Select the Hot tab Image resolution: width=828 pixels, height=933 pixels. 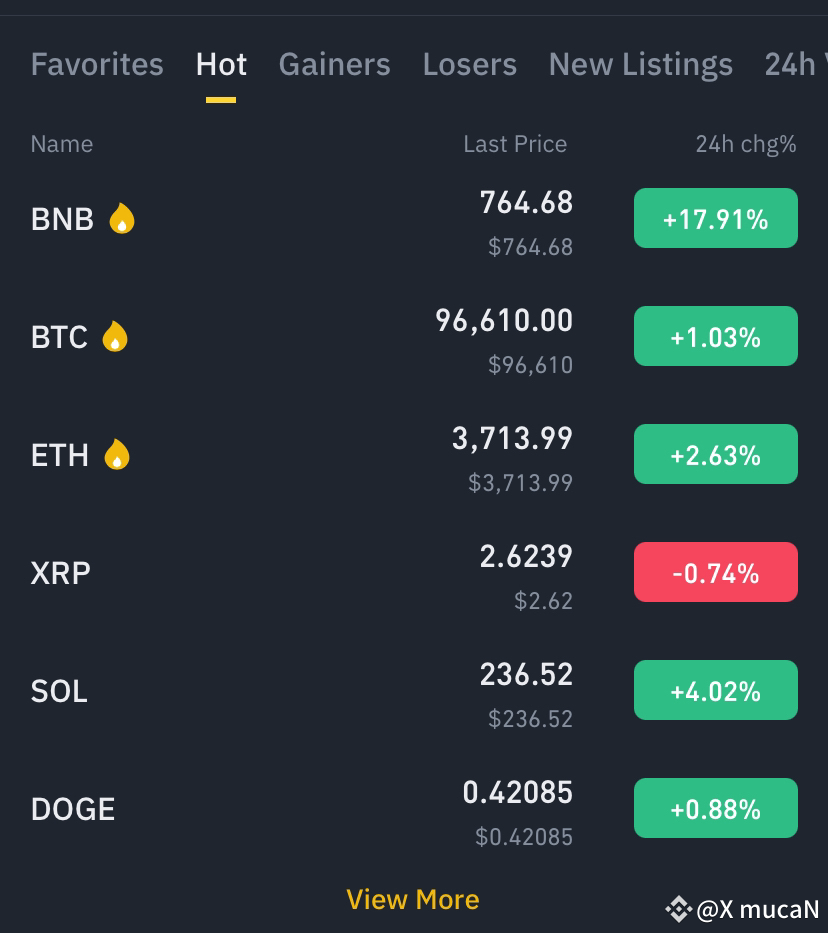coord(221,64)
